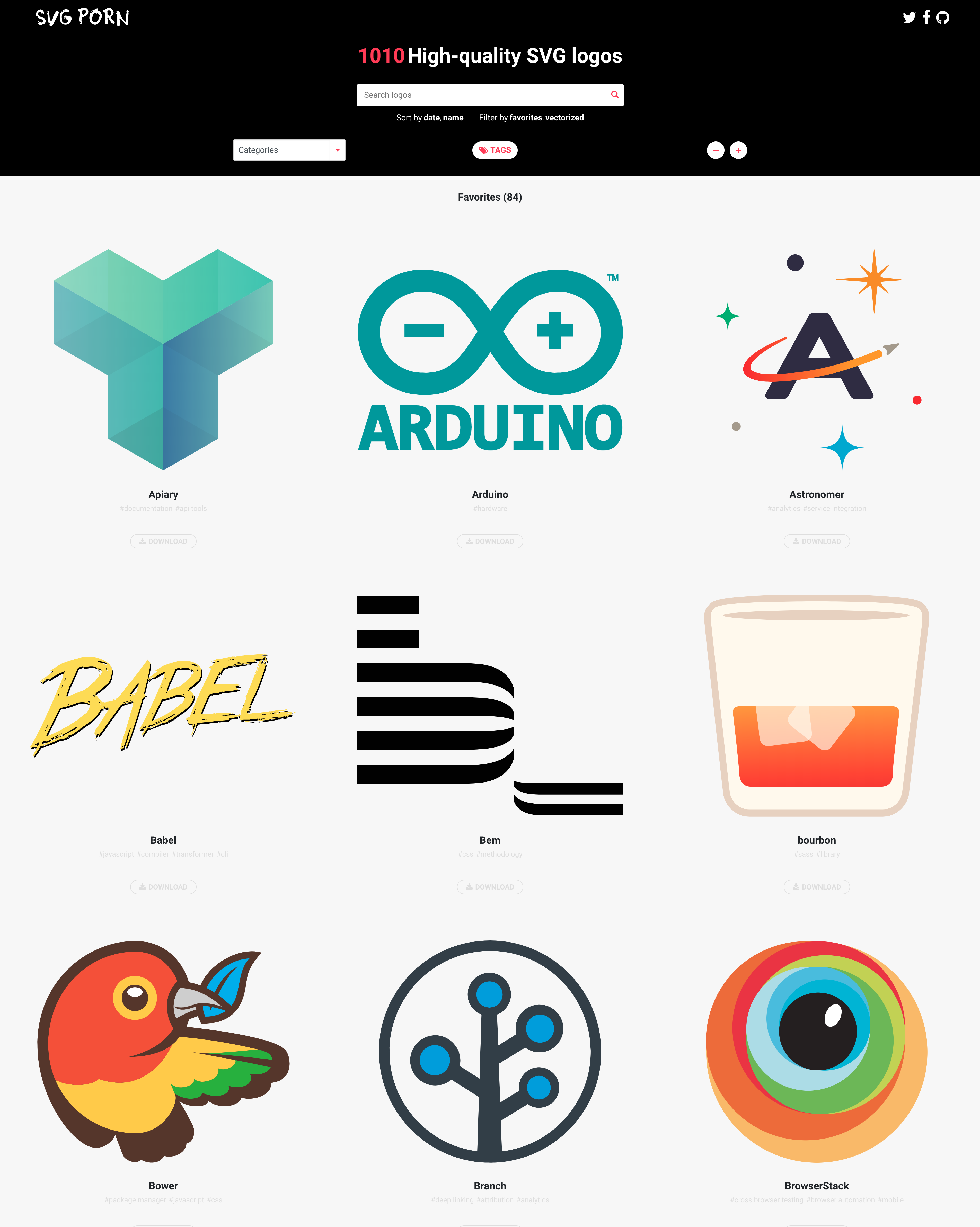This screenshot has width=980, height=1227.
Task: Filter by vectorized logos
Action: (564, 118)
